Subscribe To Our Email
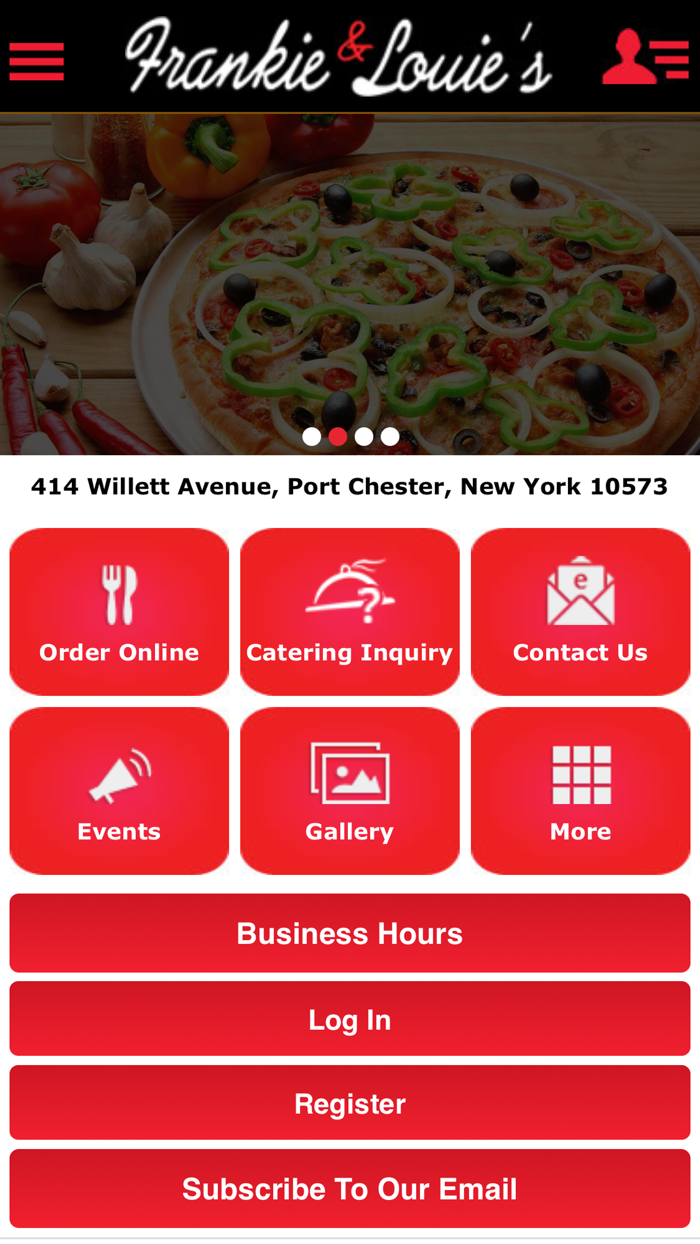Image resolution: width=700 pixels, height=1244 pixels. tap(350, 1189)
